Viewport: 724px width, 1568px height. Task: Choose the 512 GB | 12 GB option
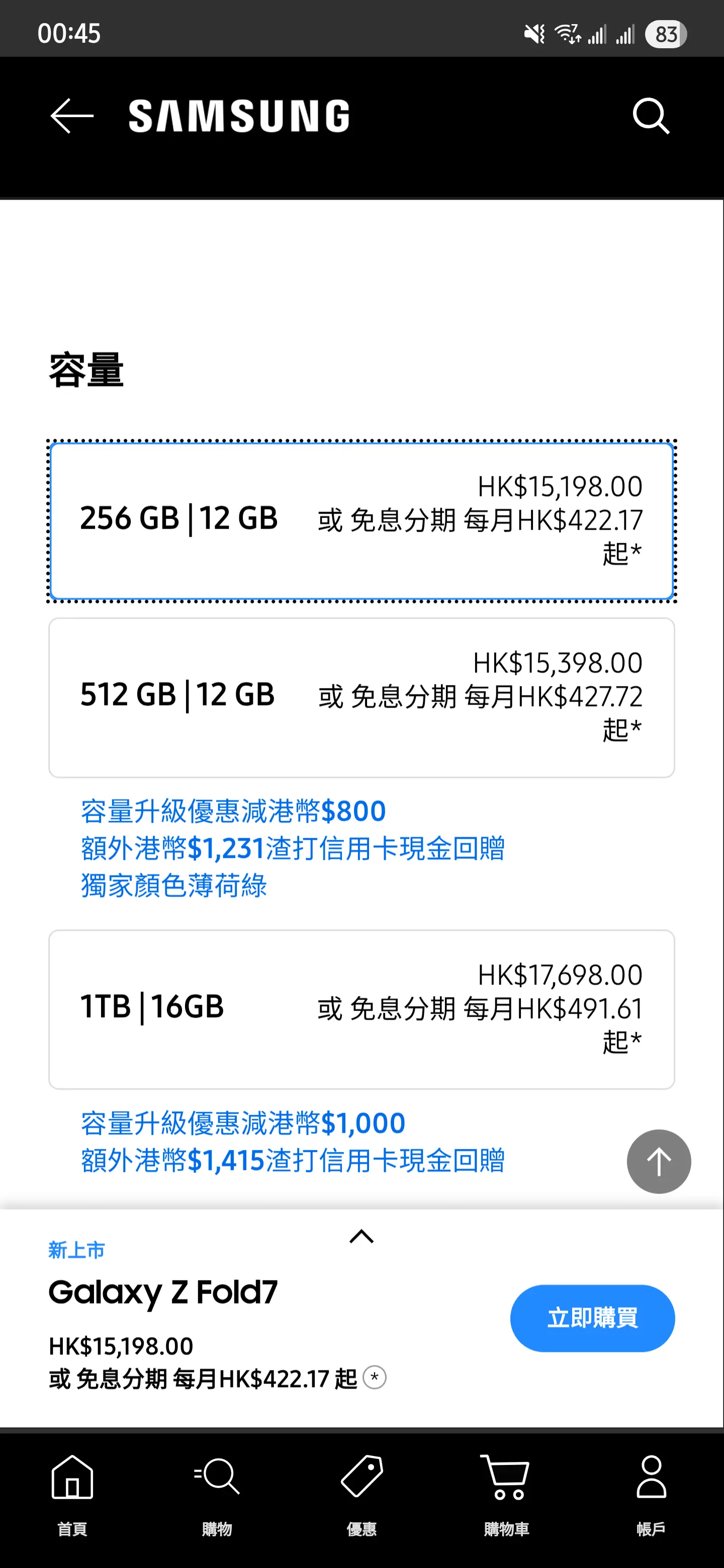click(x=361, y=698)
